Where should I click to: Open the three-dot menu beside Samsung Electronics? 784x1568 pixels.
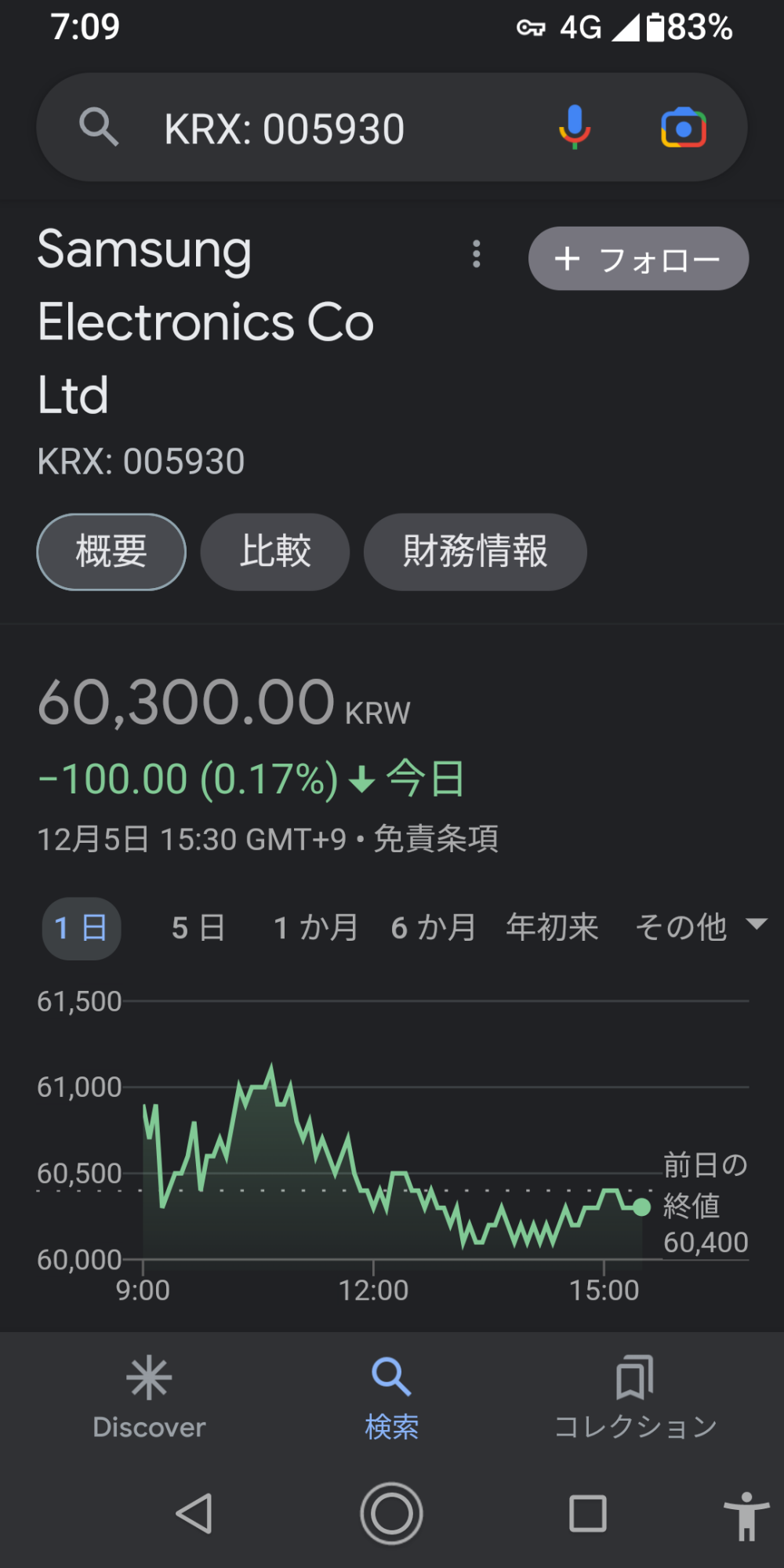click(477, 255)
